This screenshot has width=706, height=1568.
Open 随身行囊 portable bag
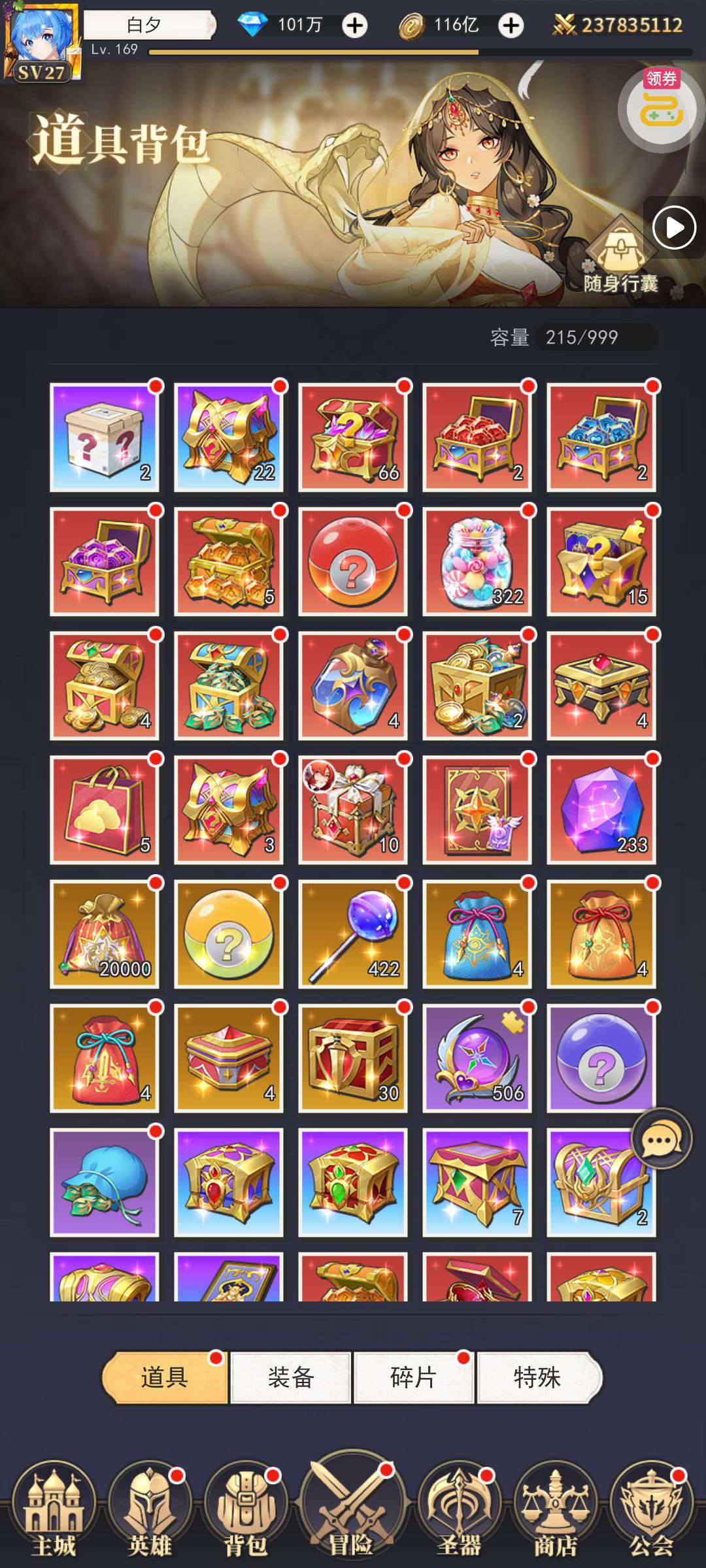[x=620, y=255]
